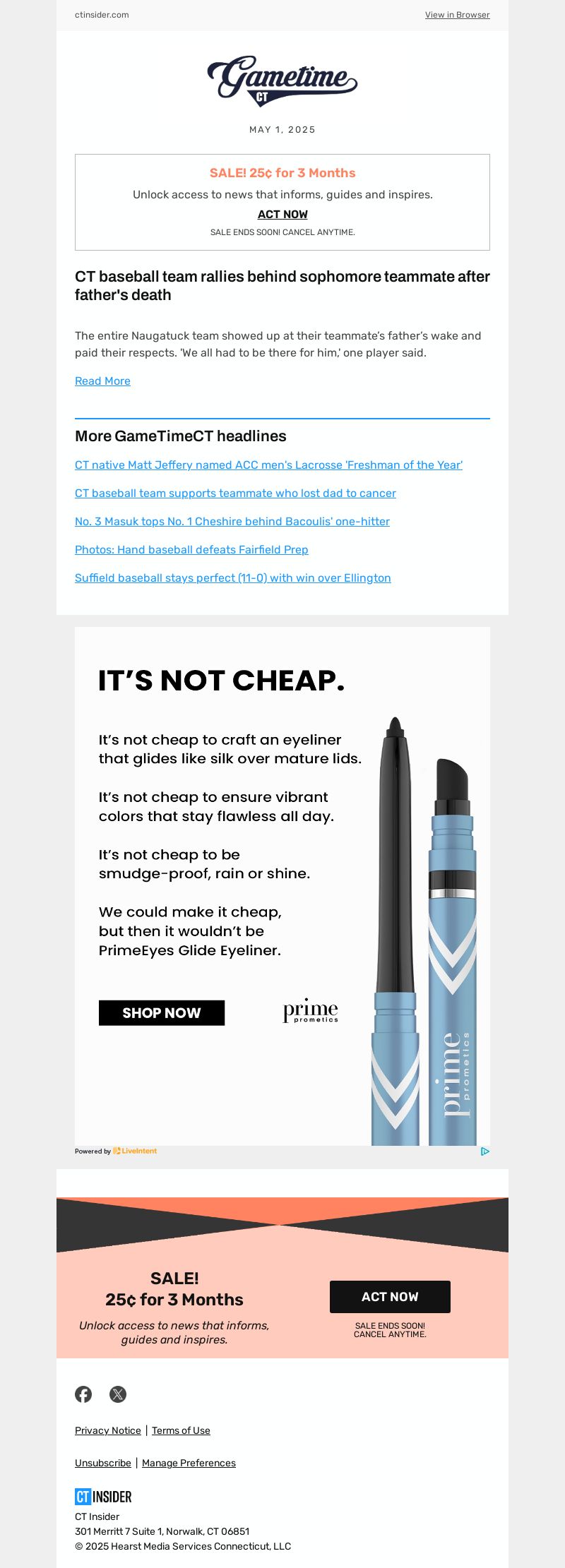Open Read More for the Naugatuck story
This screenshot has height=1568, width=565.
(102, 381)
